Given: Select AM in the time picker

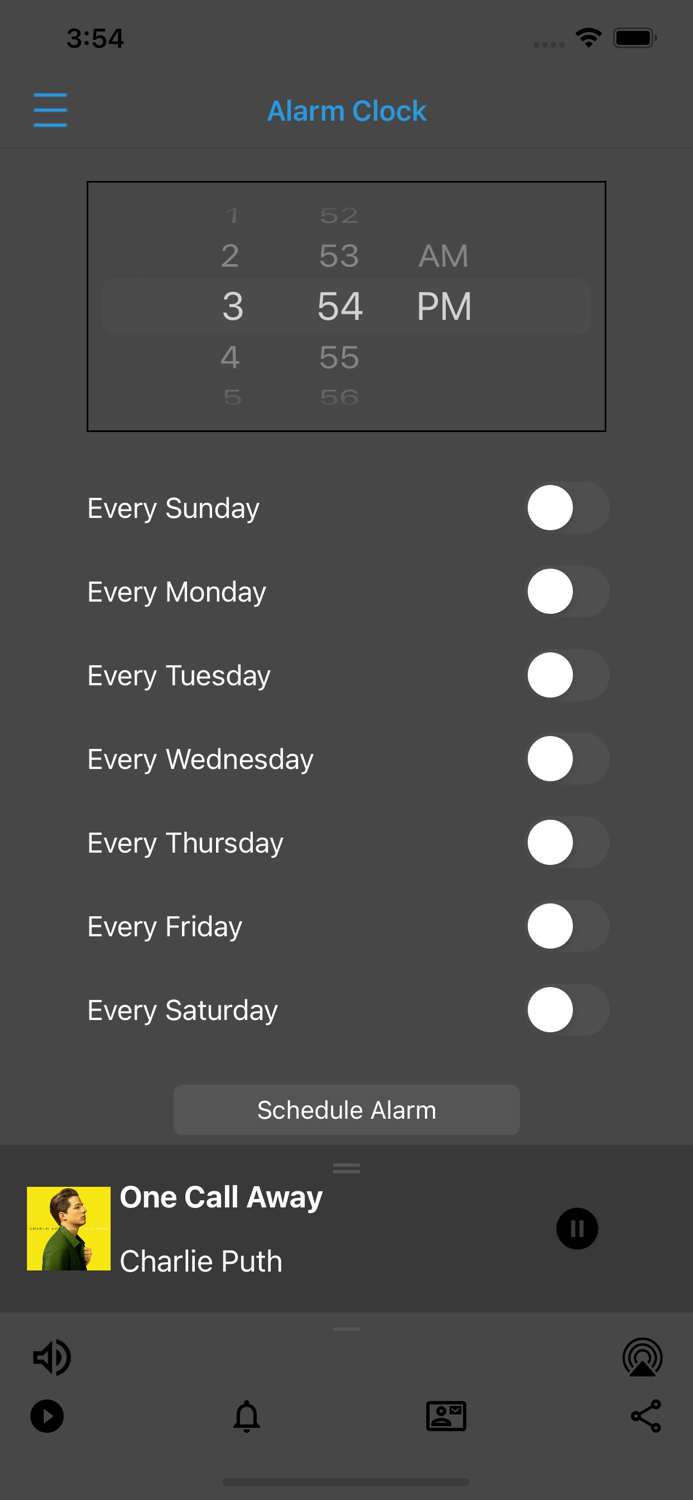Looking at the screenshot, I should [x=443, y=256].
